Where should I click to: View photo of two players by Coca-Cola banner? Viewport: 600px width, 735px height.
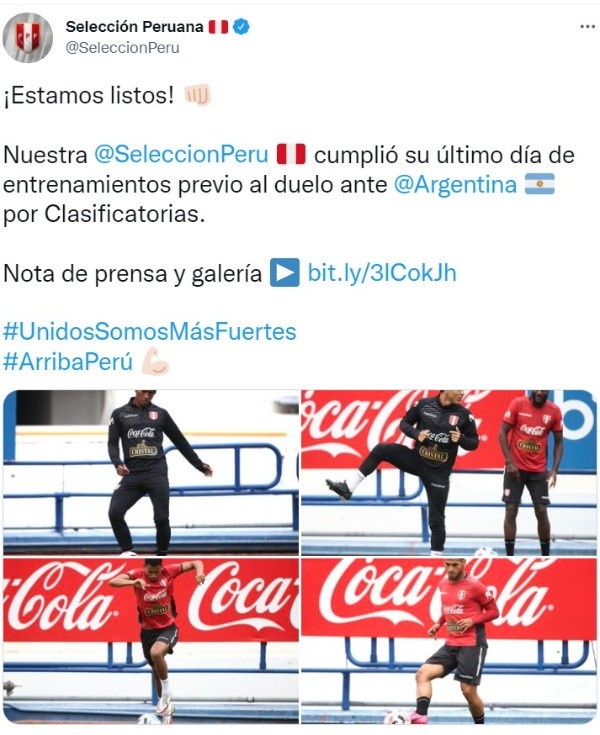[x=448, y=472]
